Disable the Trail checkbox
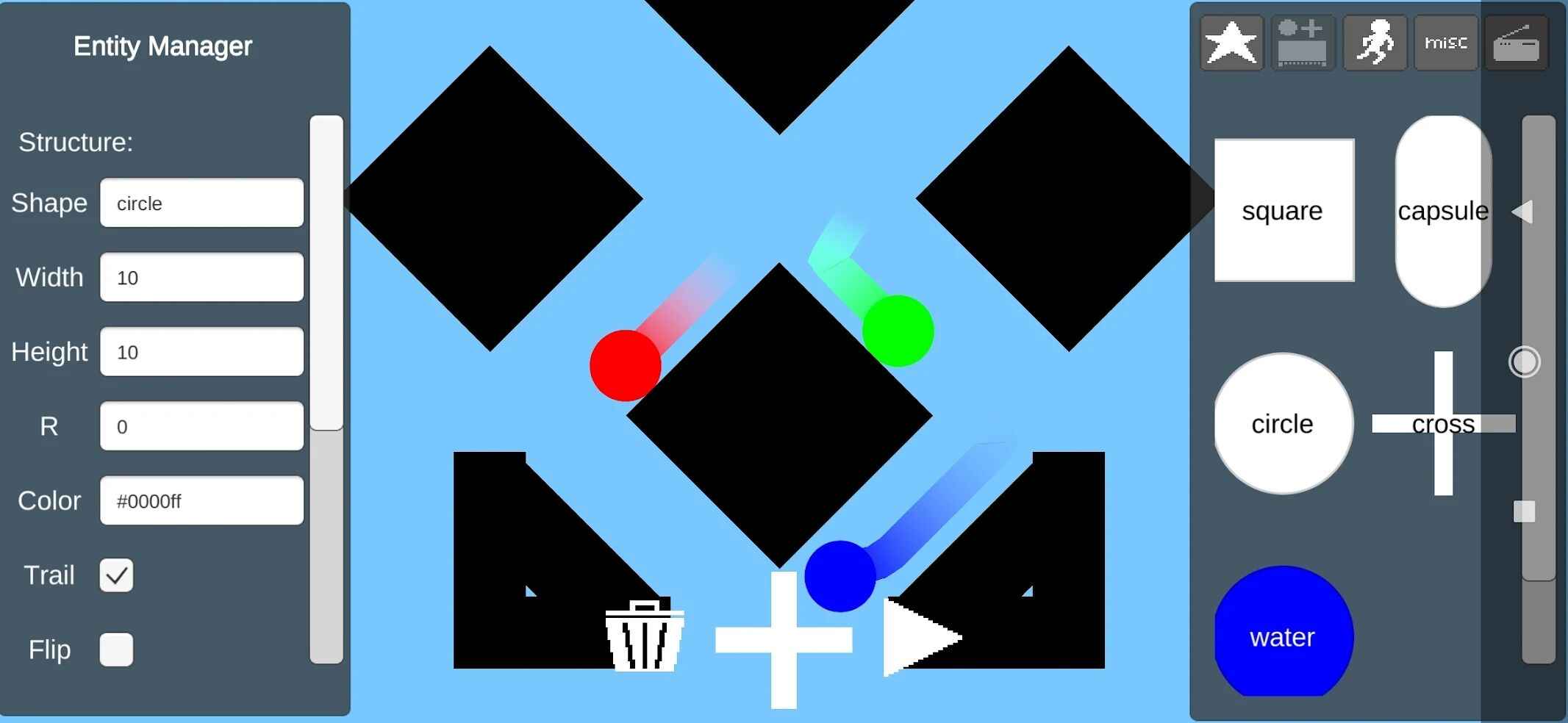1568x723 pixels. 116,575
